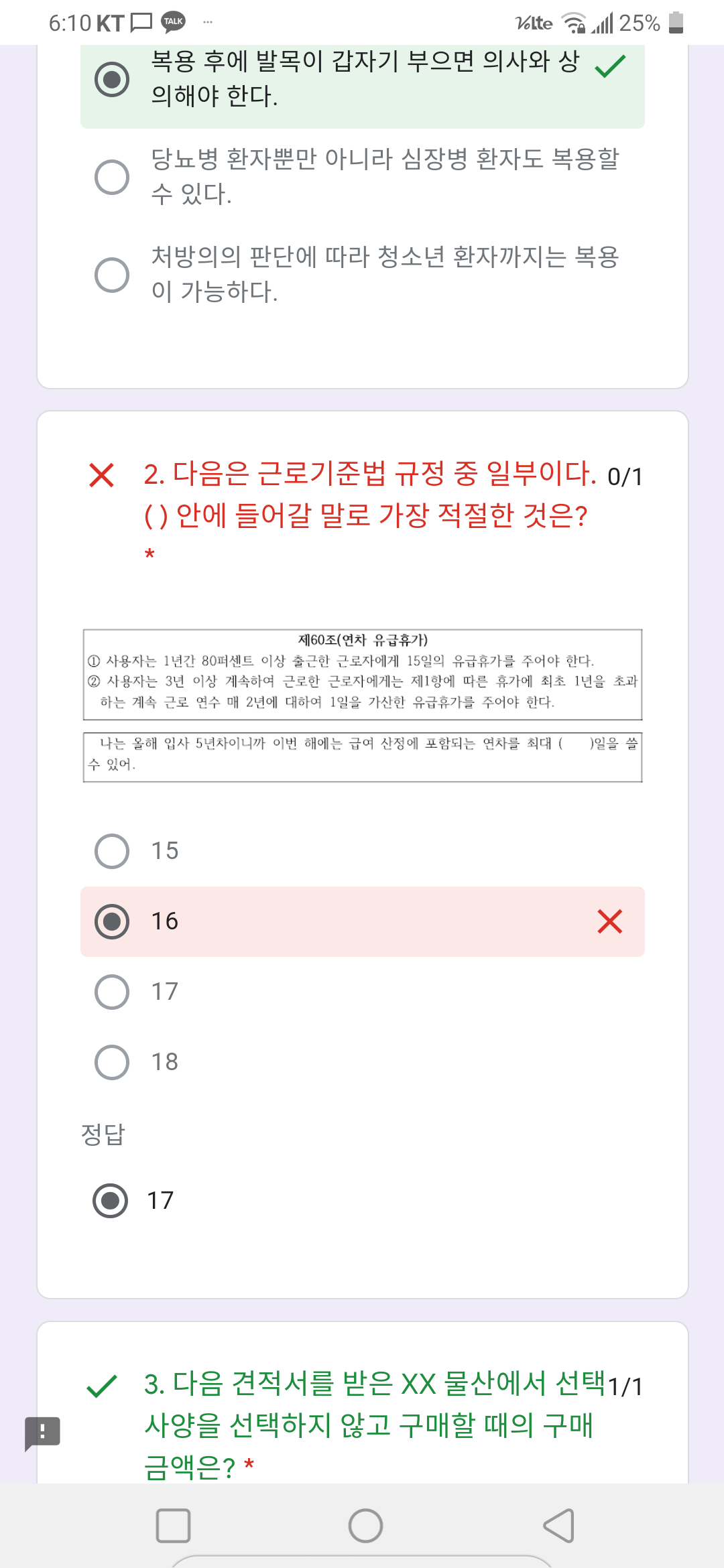The width and height of the screenshot is (724, 1568).
Task: Choose answer 15 for question 2
Action: click(x=112, y=851)
